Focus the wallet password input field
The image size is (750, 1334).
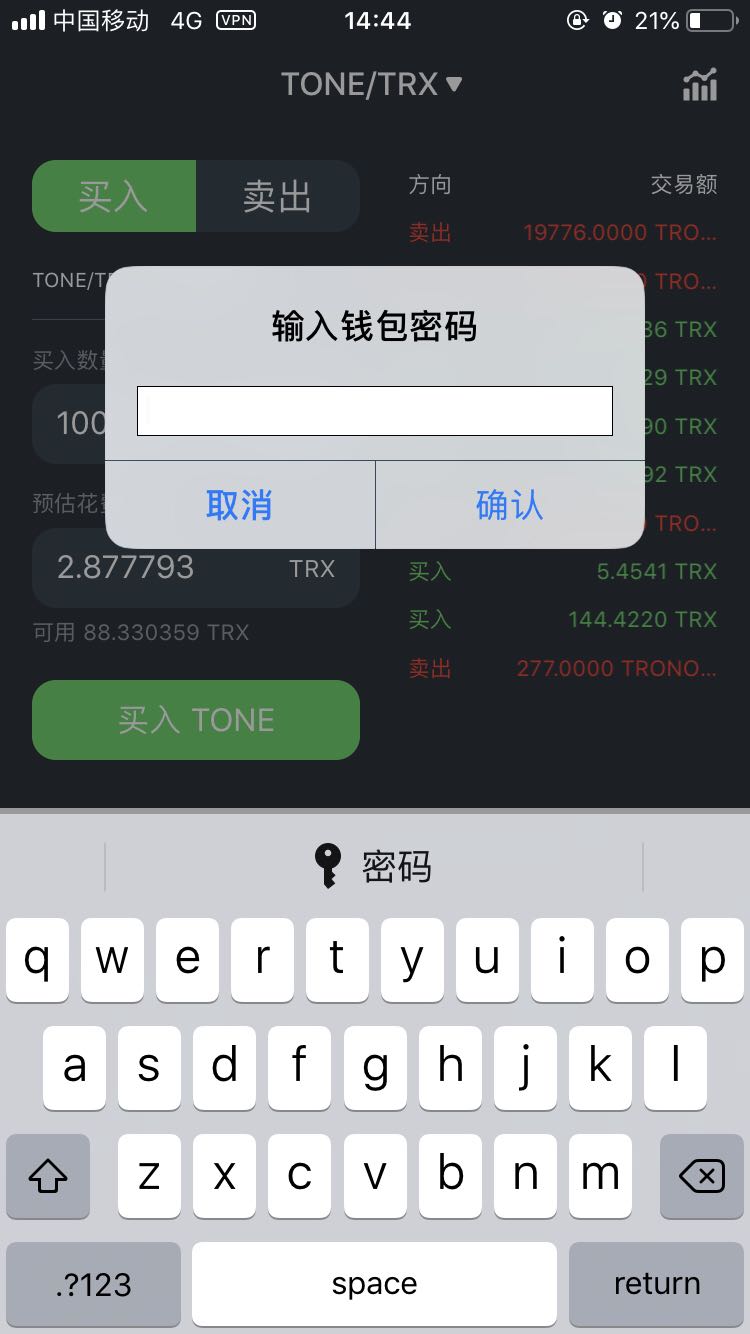pyautogui.click(x=375, y=410)
